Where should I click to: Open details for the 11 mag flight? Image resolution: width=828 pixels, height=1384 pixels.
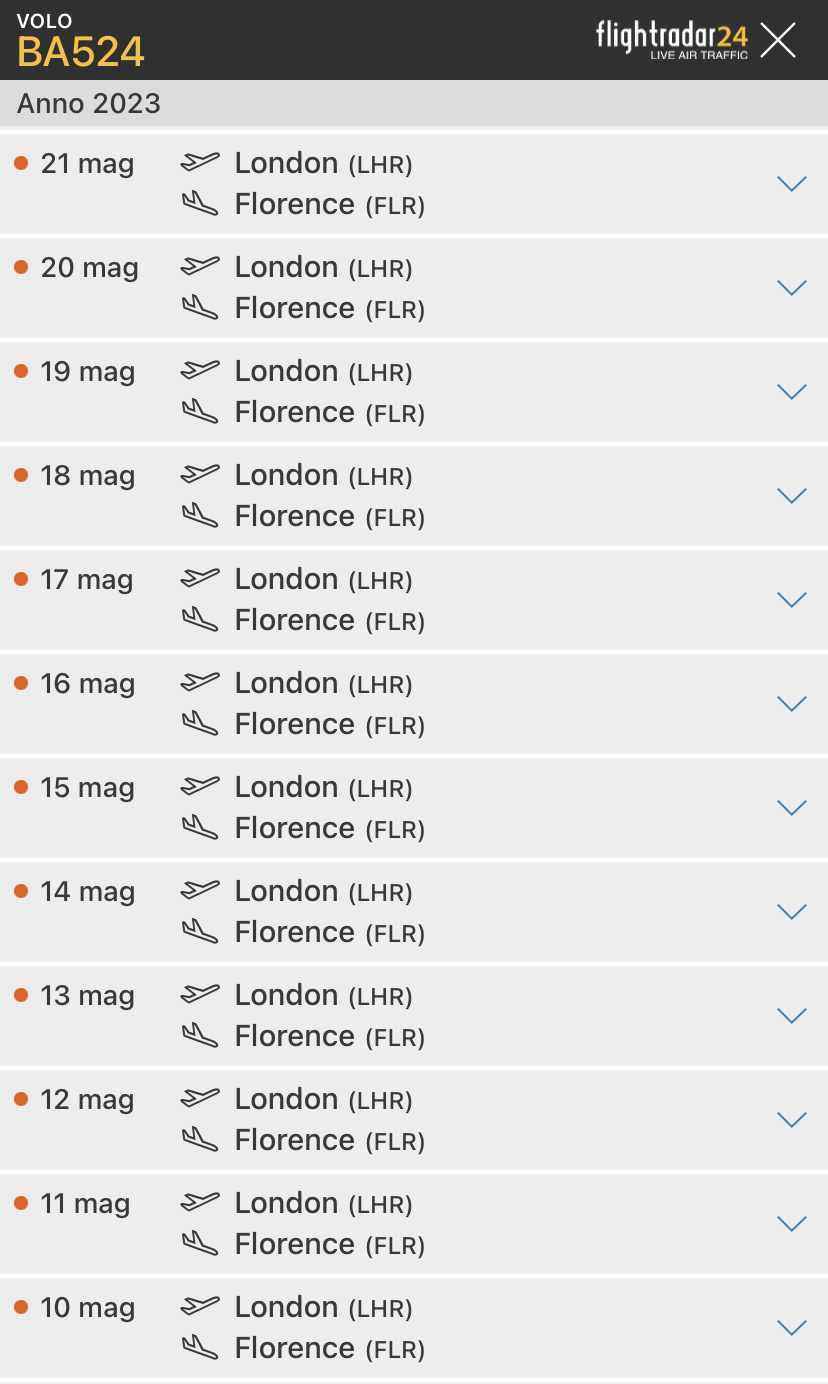click(x=791, y=1224)
